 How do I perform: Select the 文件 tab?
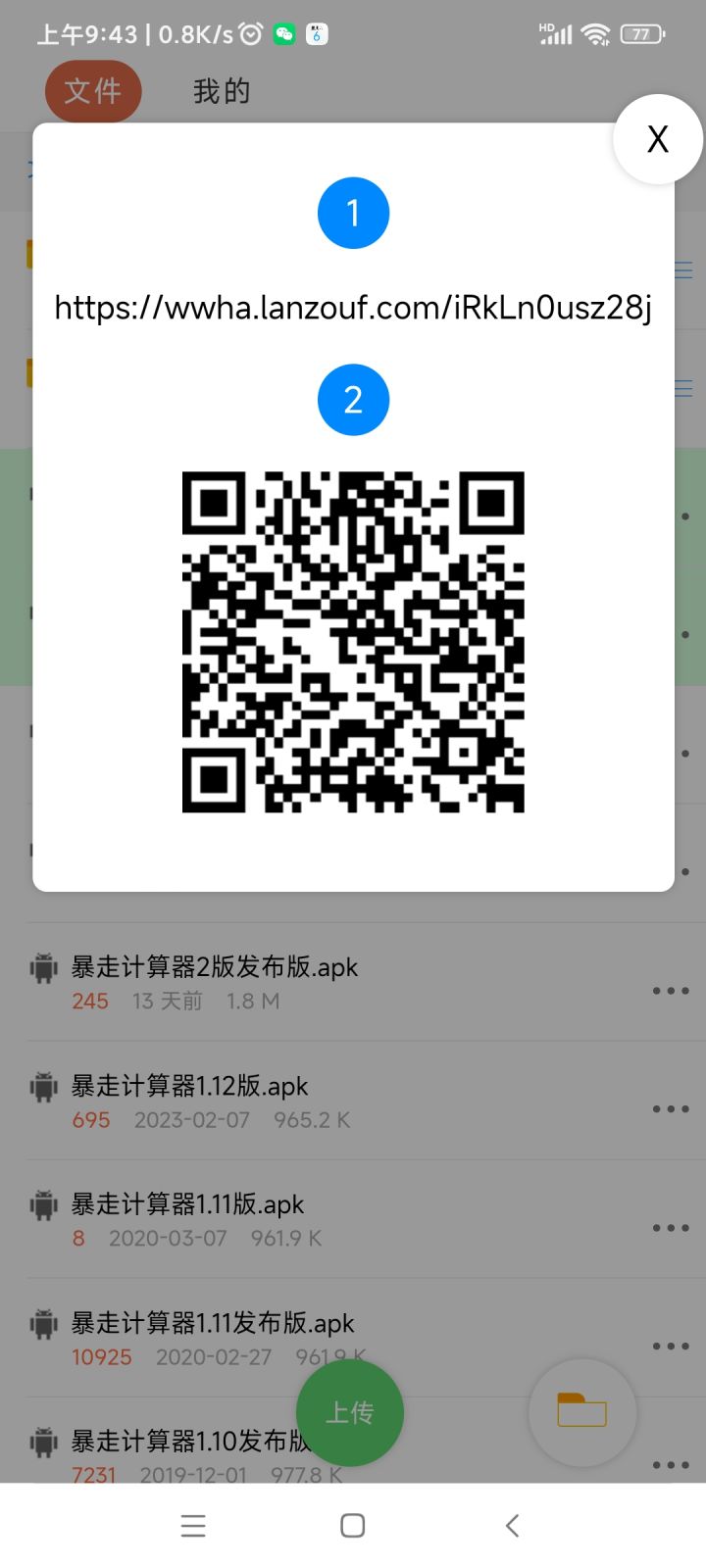click(x=93, y=91)
